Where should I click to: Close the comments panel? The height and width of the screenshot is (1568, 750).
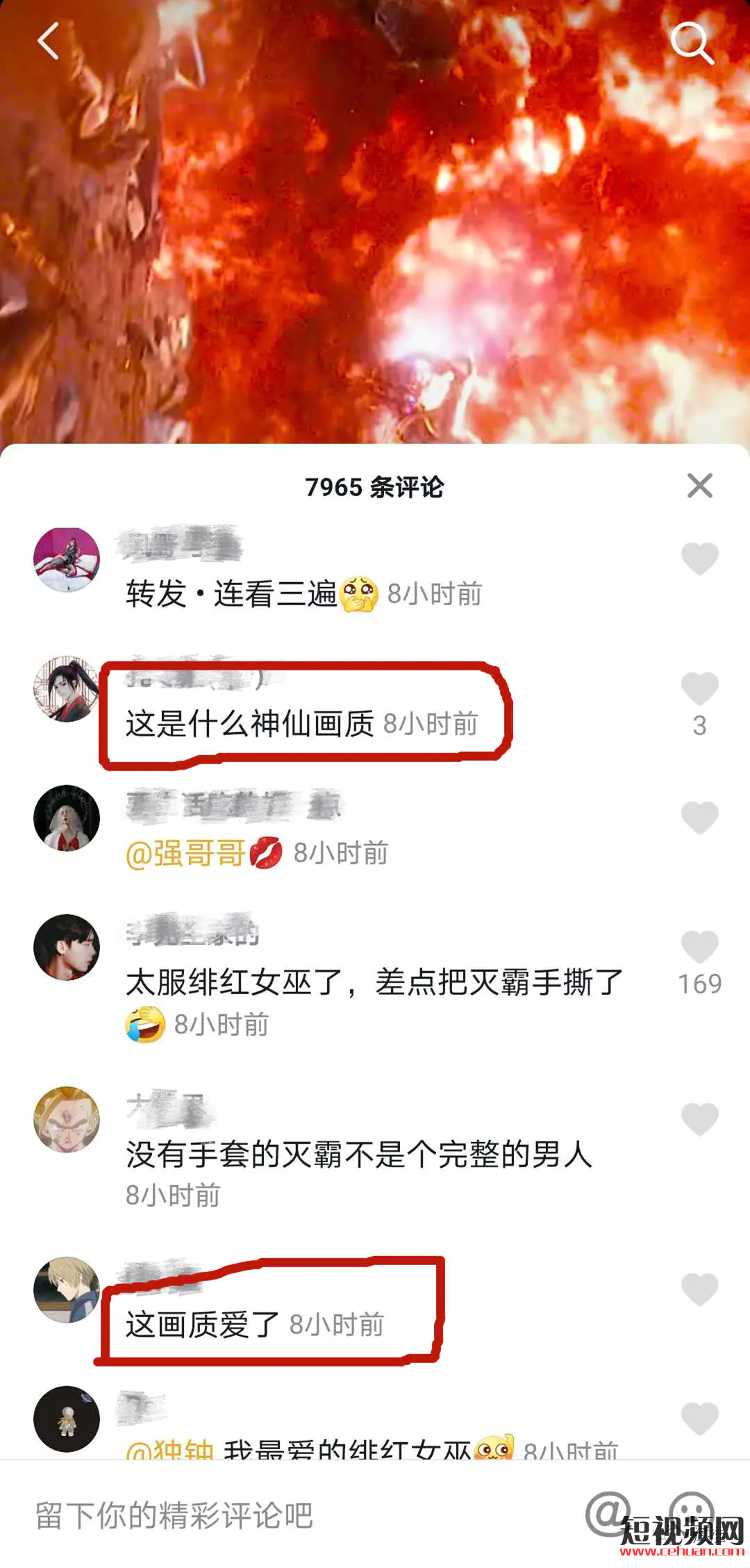coord(699,486)
